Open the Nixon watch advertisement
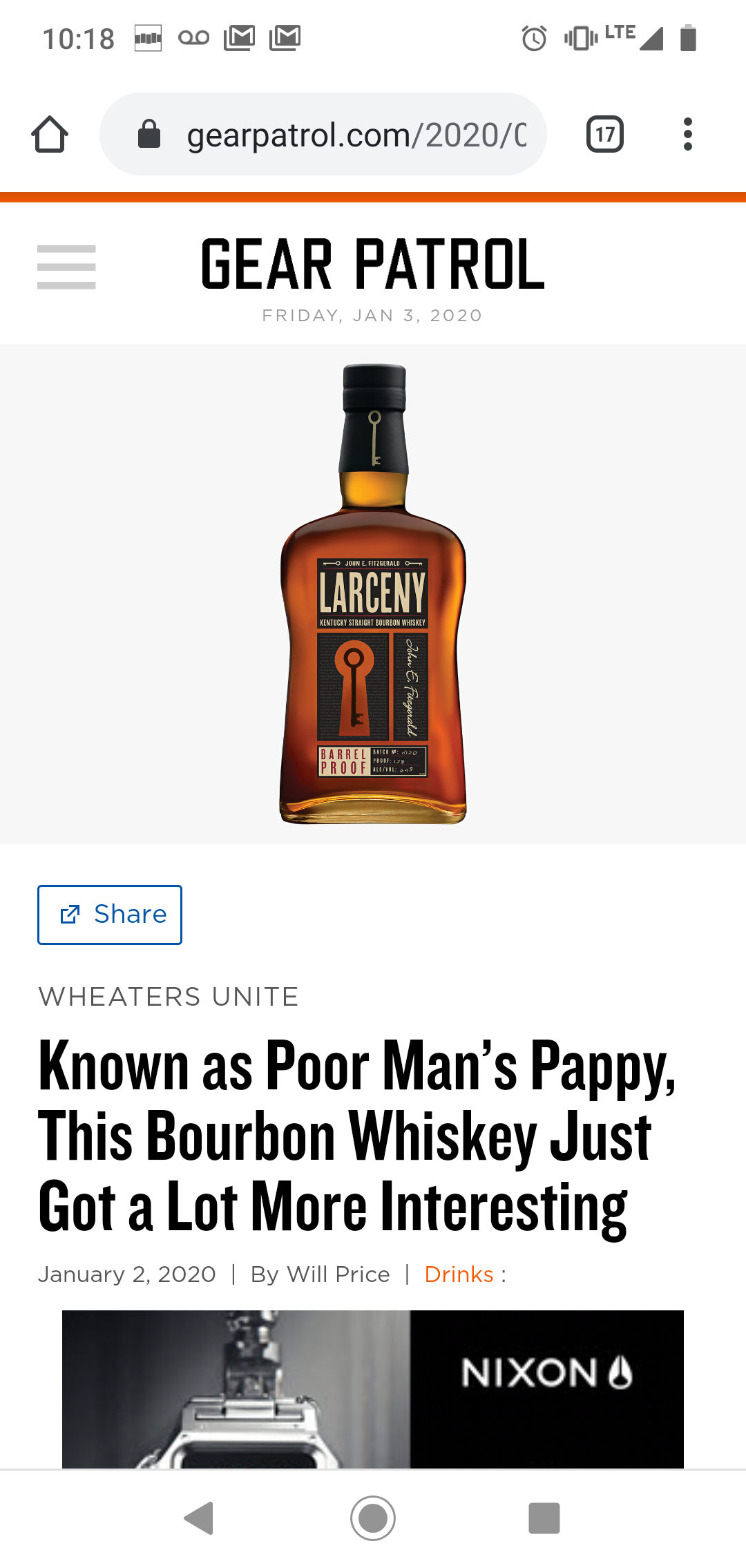The image size is (746, 1568). click(373, 1389)
